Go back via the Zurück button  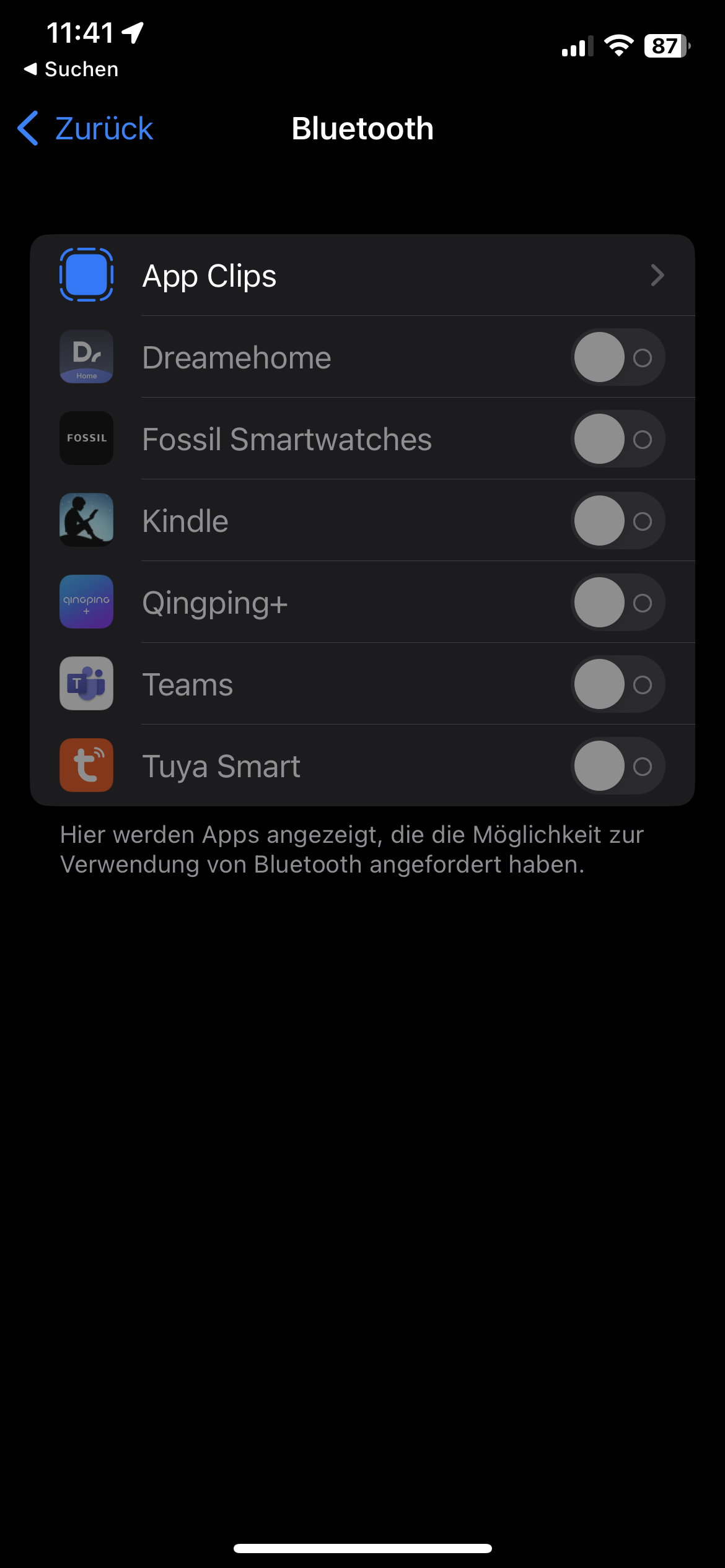click(x=86, y=129)
